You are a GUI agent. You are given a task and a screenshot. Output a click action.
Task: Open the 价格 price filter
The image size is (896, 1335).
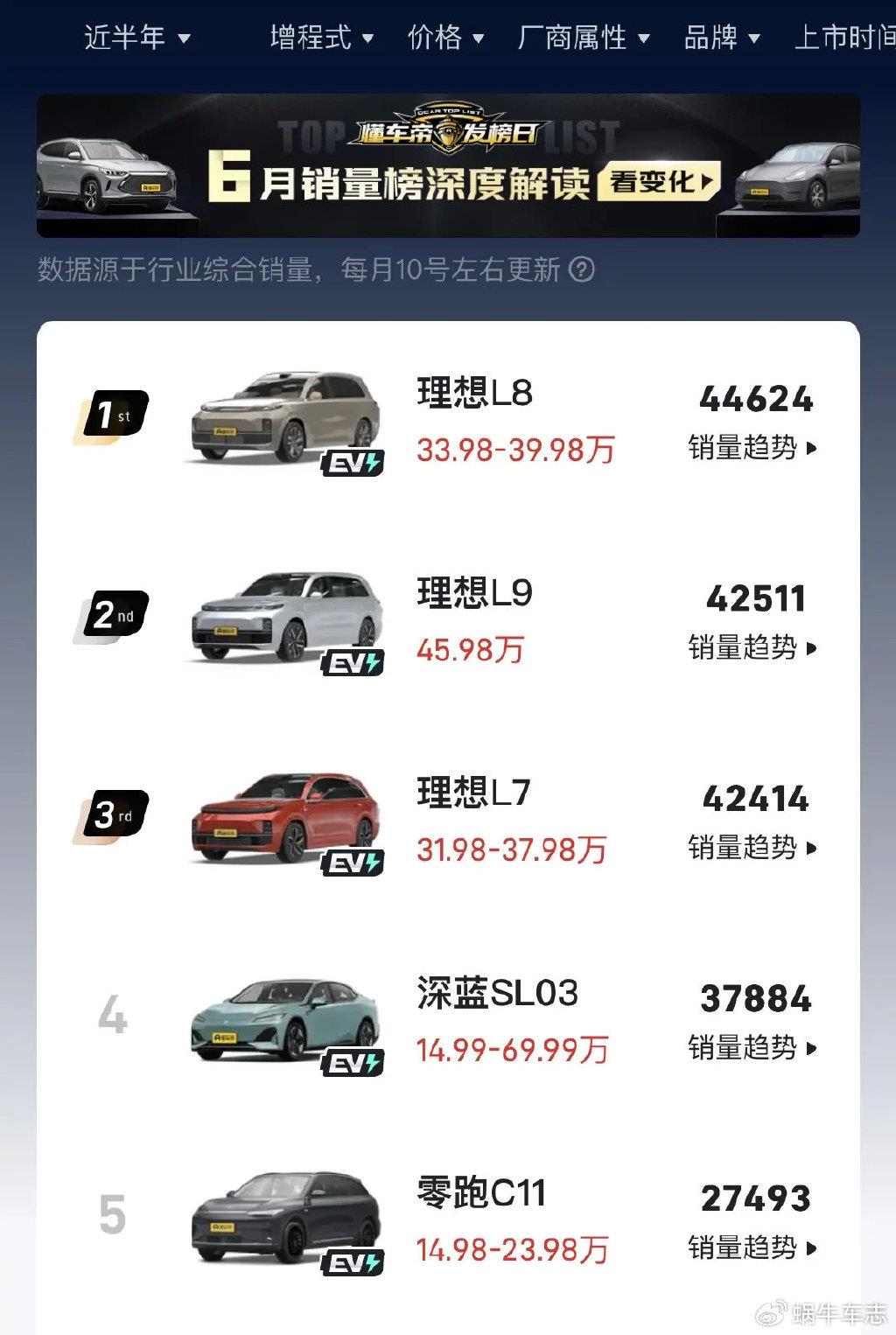tap(445, 38)
